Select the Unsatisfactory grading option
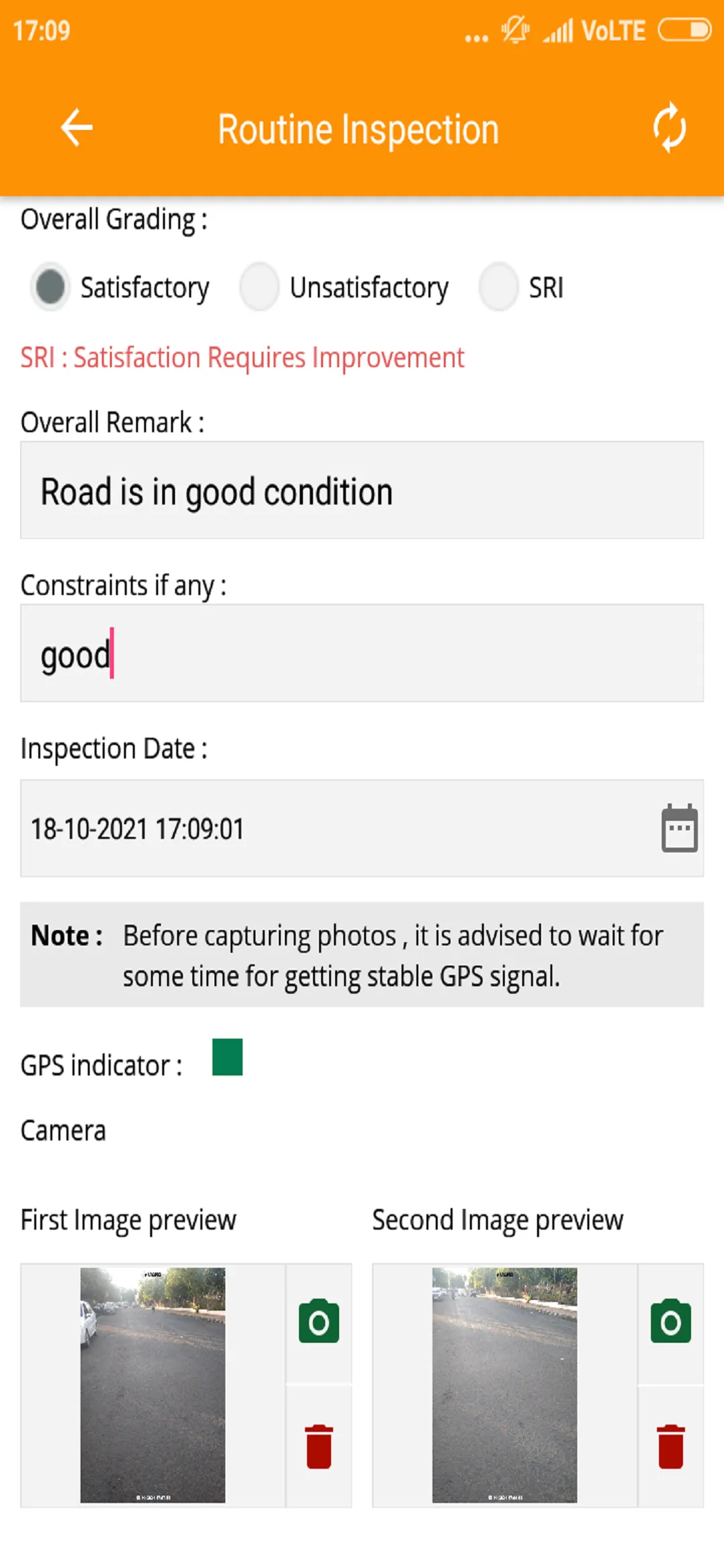 point(259,286)
